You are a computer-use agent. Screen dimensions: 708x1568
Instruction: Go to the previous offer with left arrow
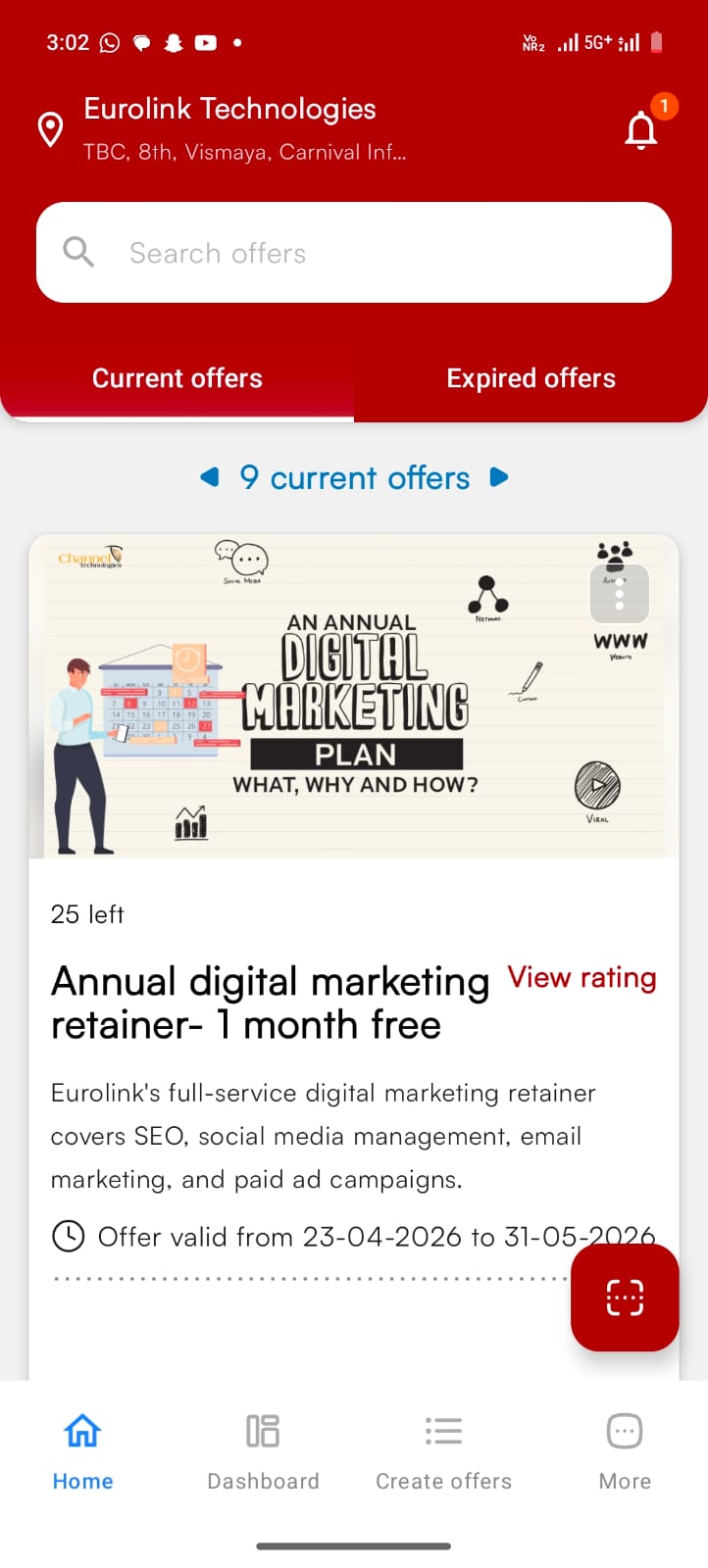[209, 477]
